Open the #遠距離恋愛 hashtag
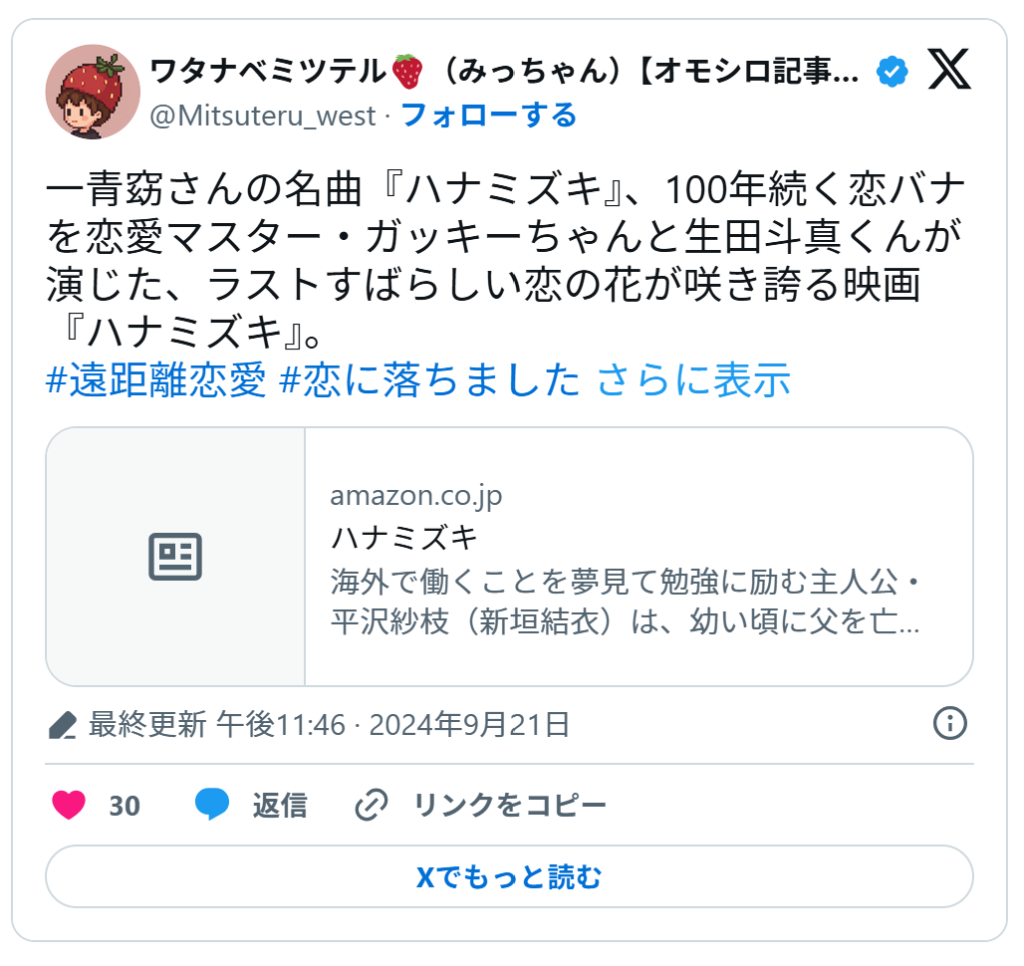 pyautogui.click(x=156, y=380)
